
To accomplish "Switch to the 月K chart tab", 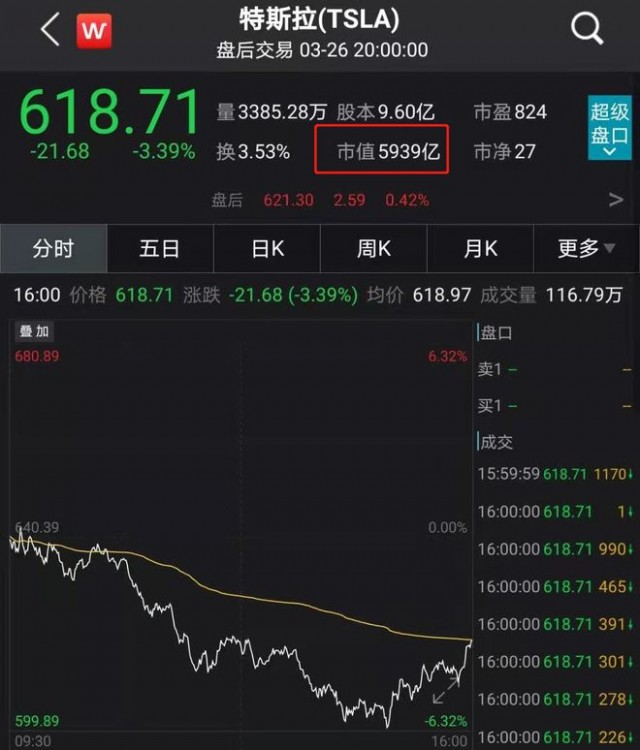I will (x=480, y=249).
